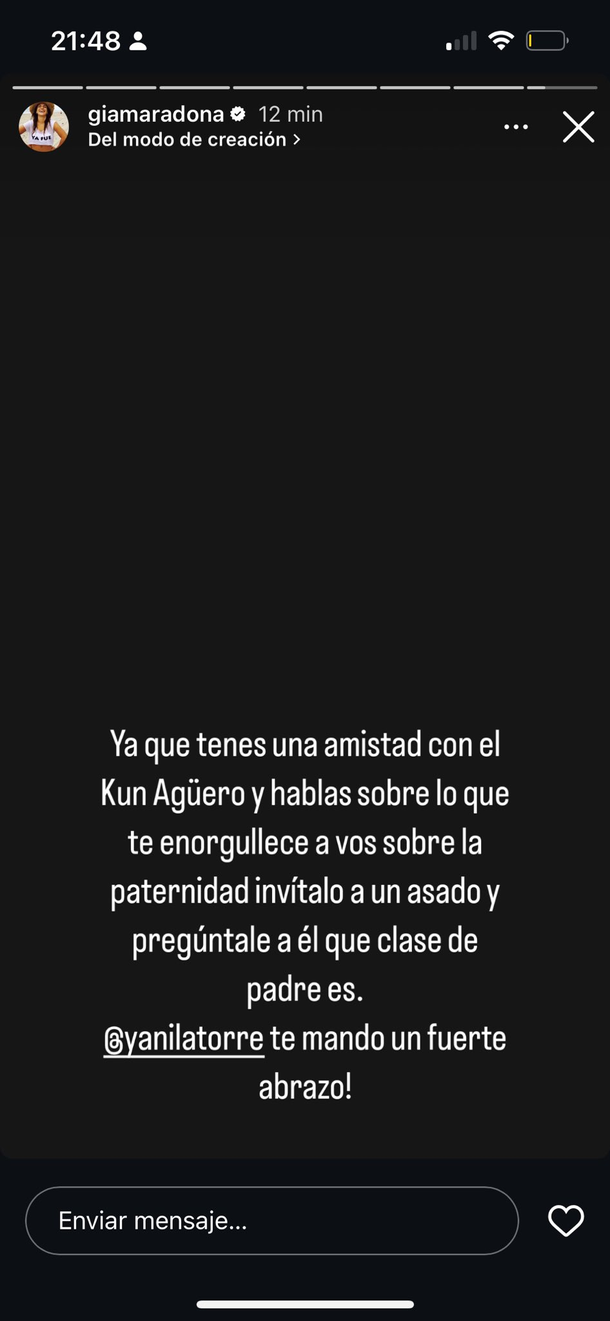Tap the Enviar mensaje reply field
610x1321 pixels.
[x=271, y=1220]
